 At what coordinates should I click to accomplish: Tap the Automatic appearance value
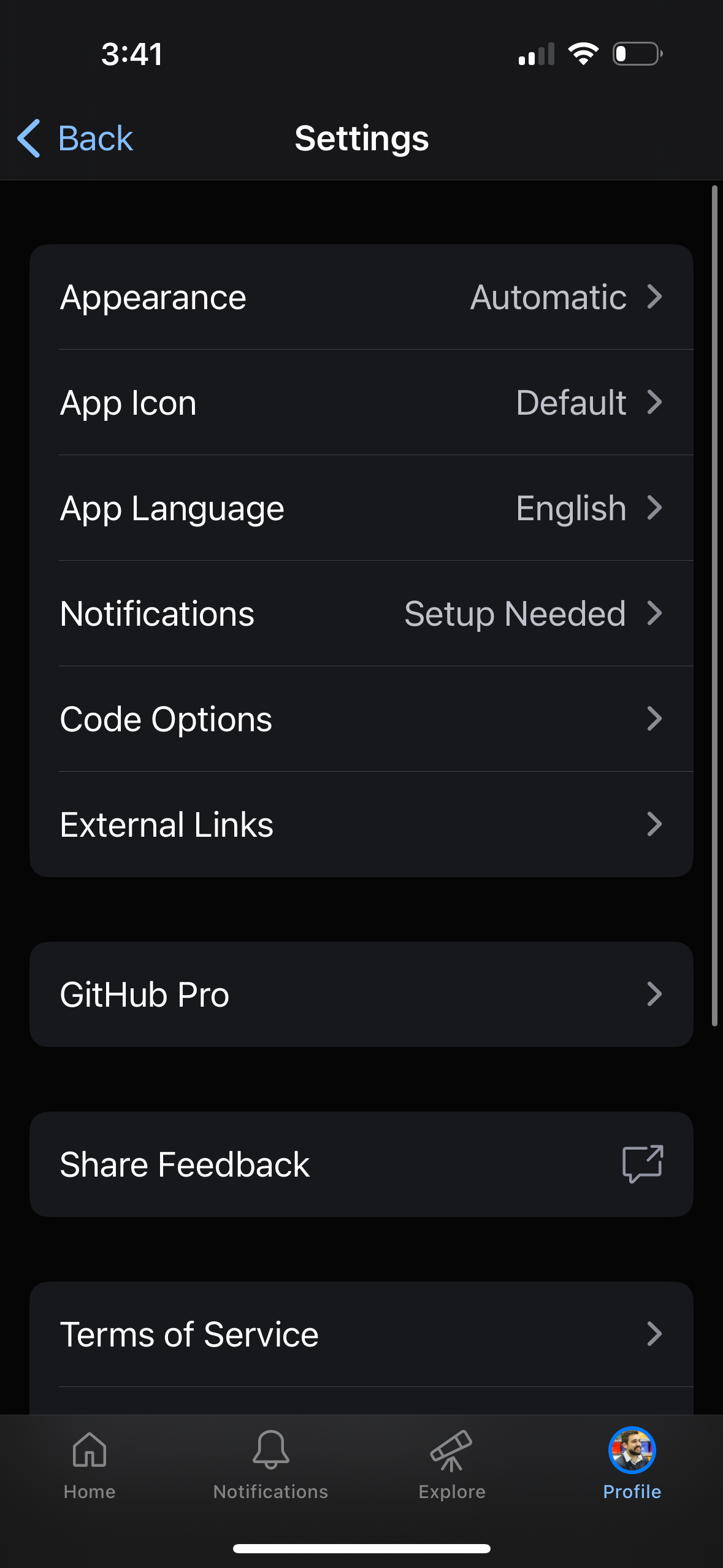547,297
